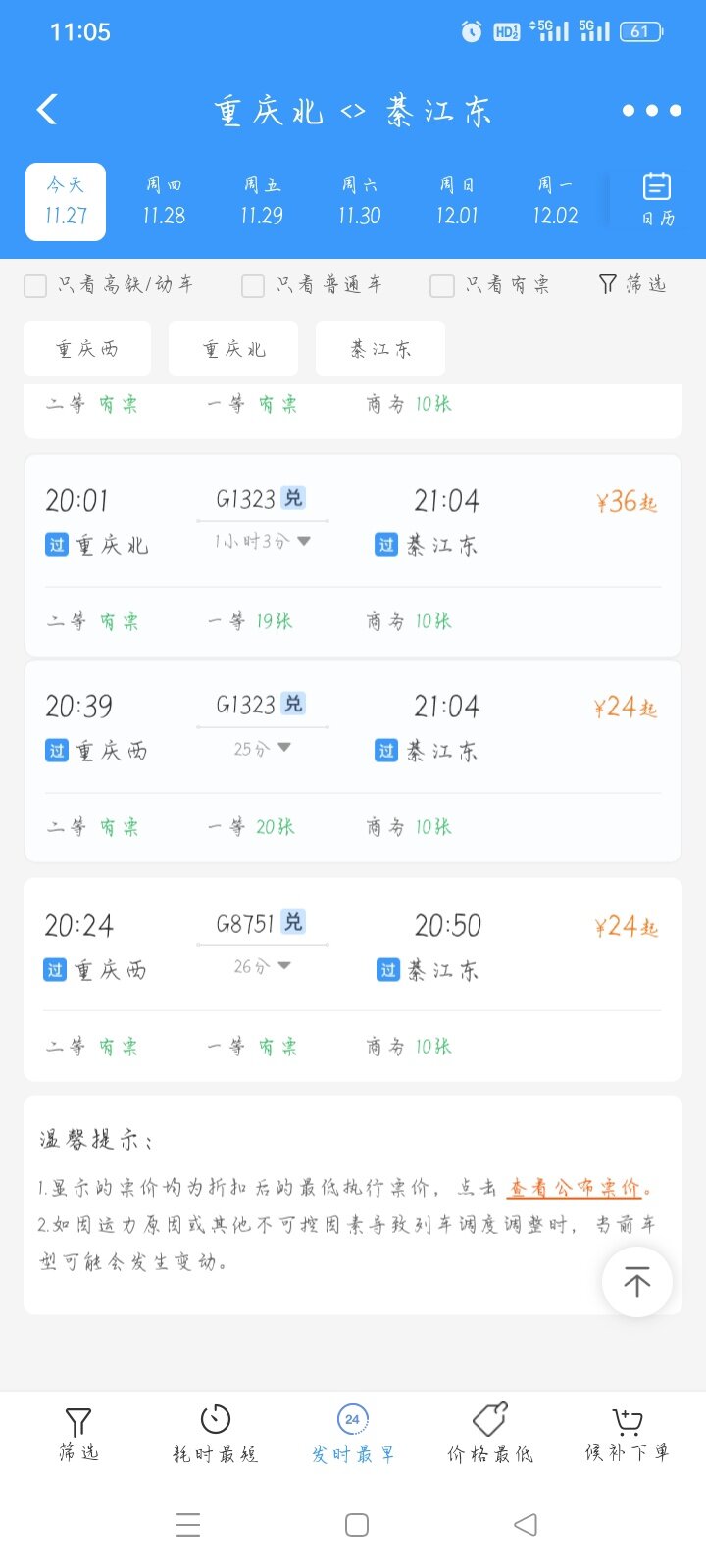Open the three-dot overflow menu
The height and width of the screenshot is (1568, 706).
click(x=651, y=111)
